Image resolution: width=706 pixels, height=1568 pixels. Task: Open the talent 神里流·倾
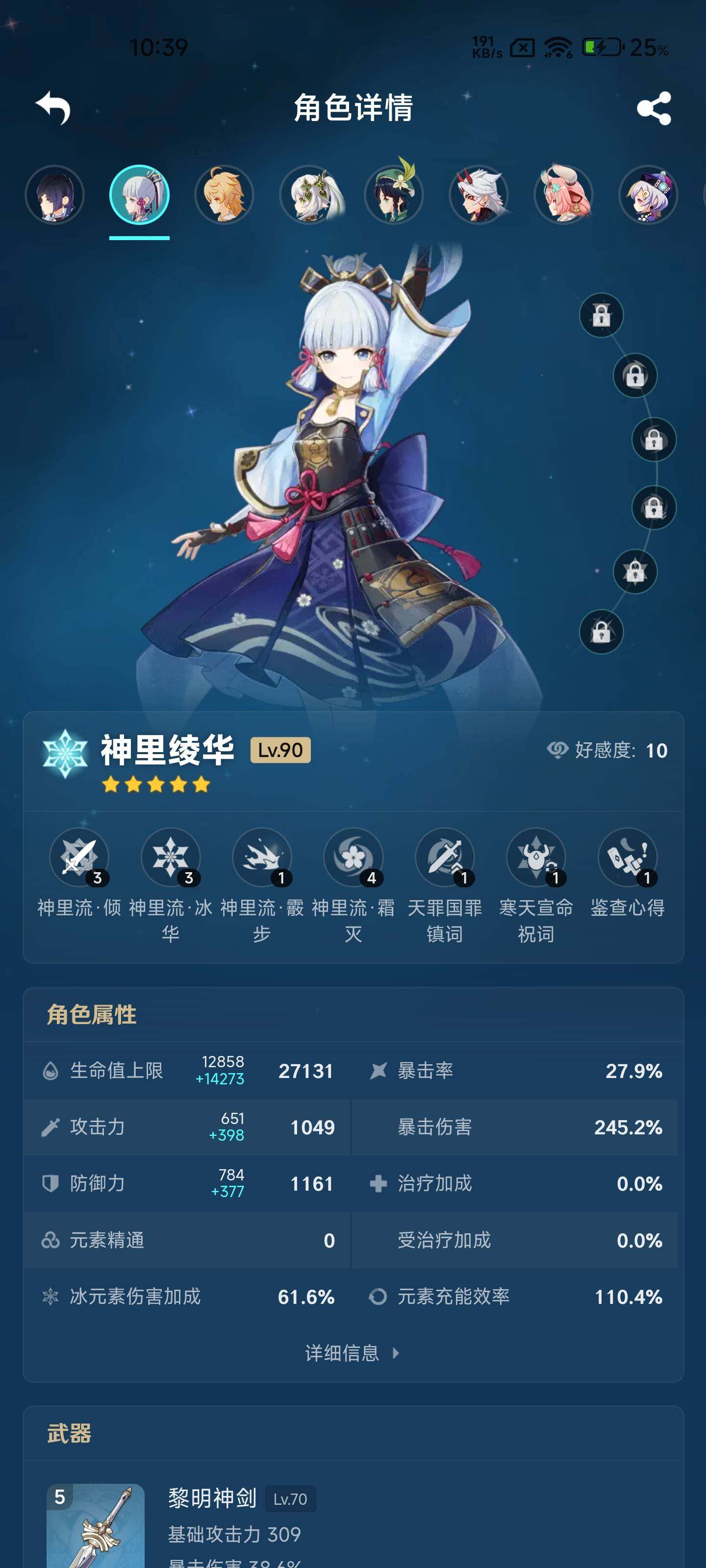[79, 857]
